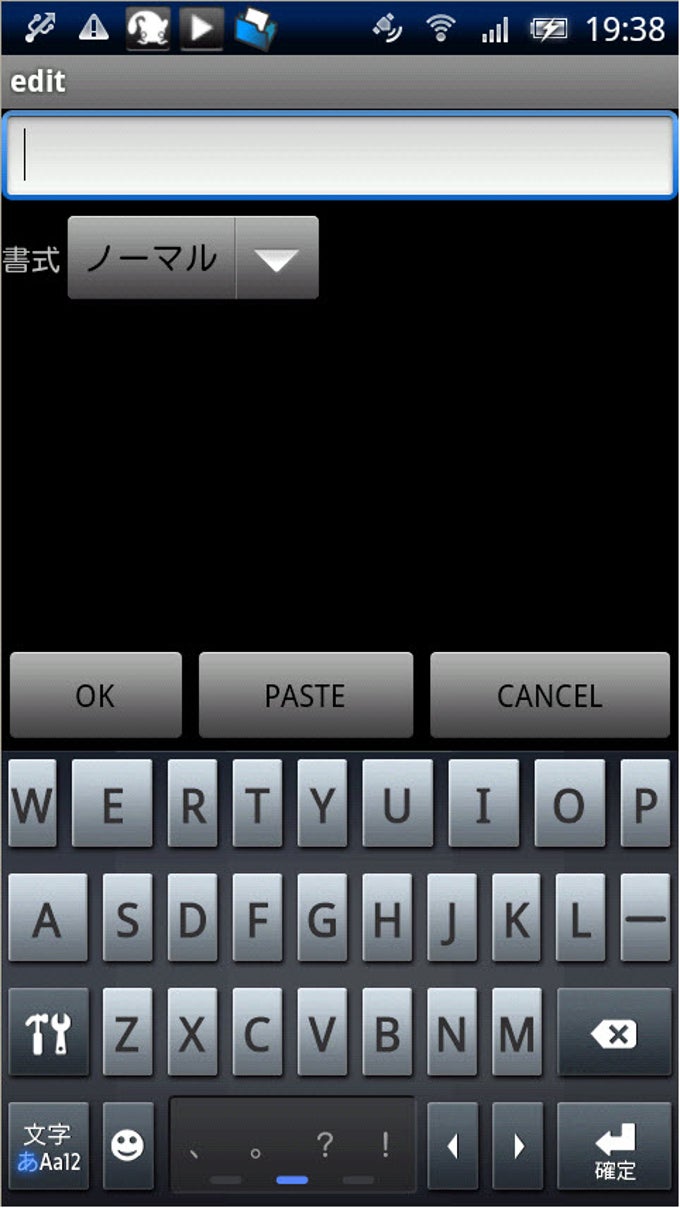
Task: Tap the CANCEL button
Action: coord(549,696)
